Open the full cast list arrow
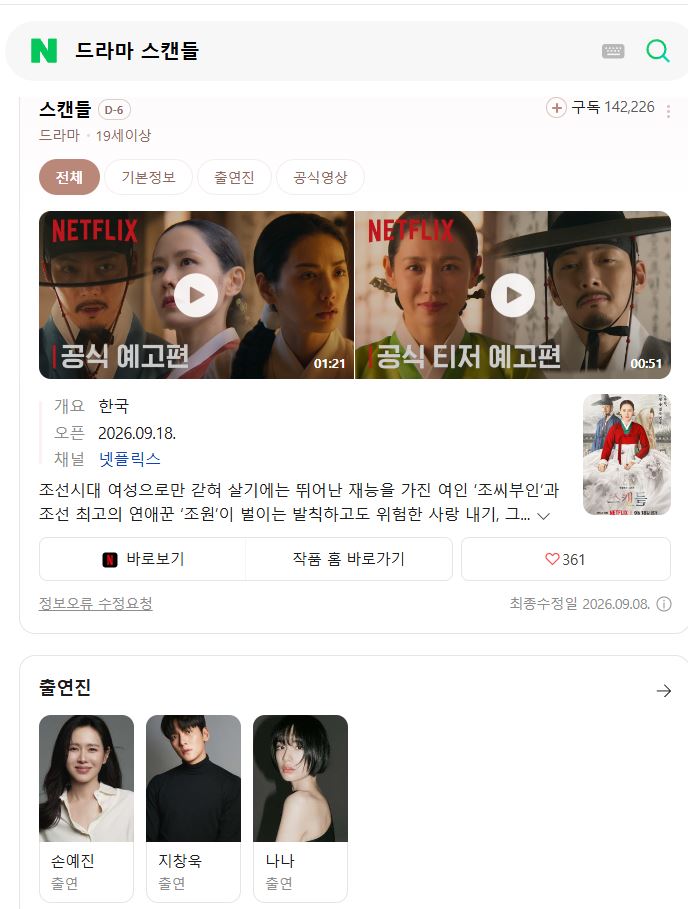This screenshot has height=909, width=688. (664, 690)
